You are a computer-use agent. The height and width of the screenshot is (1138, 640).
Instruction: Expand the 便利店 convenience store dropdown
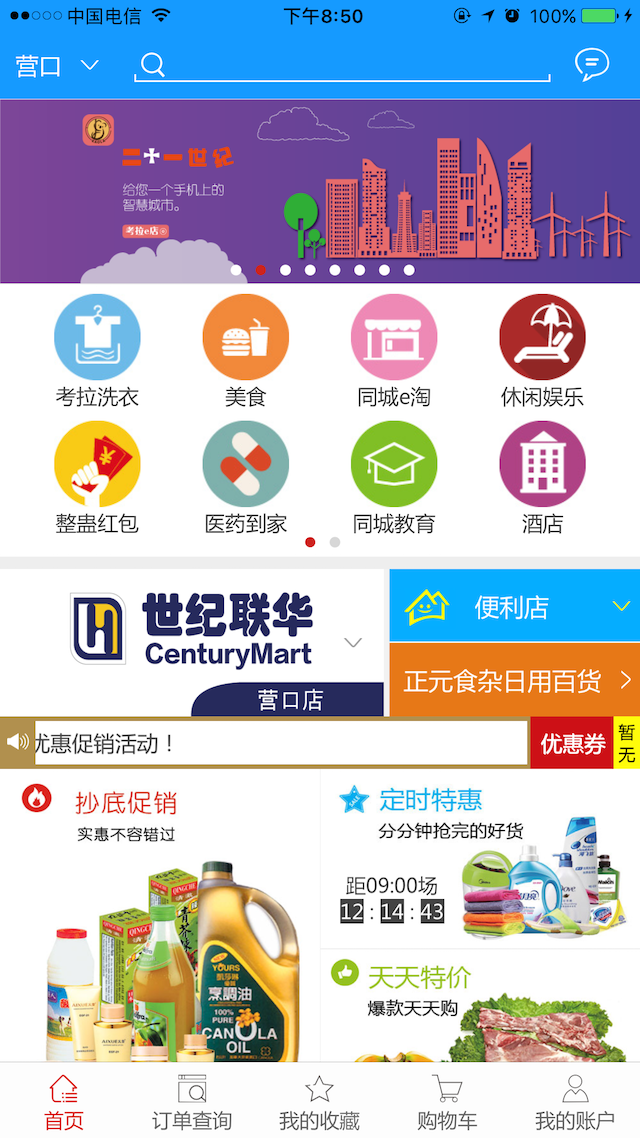tap(514, 605)
